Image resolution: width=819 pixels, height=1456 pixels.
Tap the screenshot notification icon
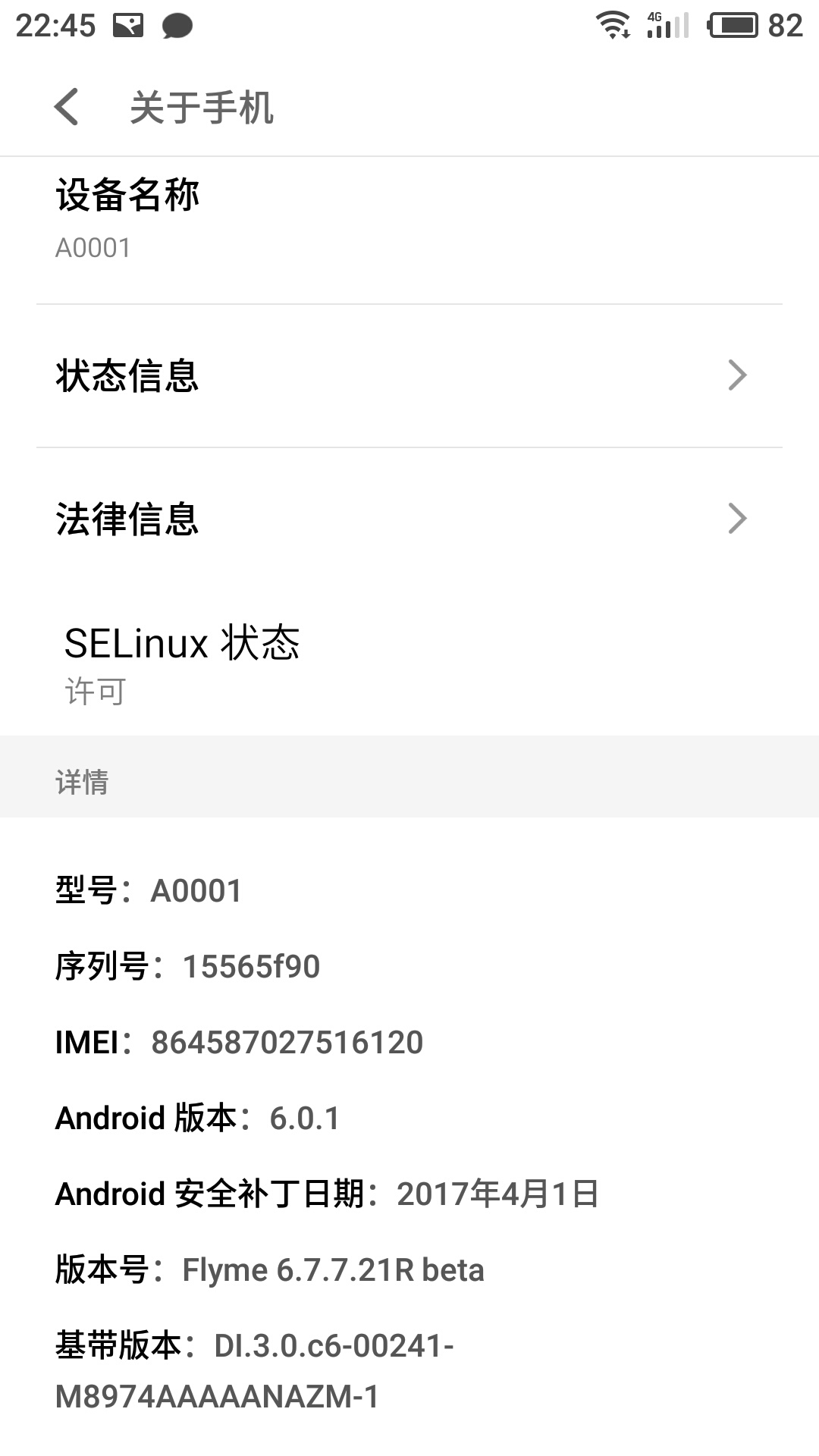pos(127,25)
